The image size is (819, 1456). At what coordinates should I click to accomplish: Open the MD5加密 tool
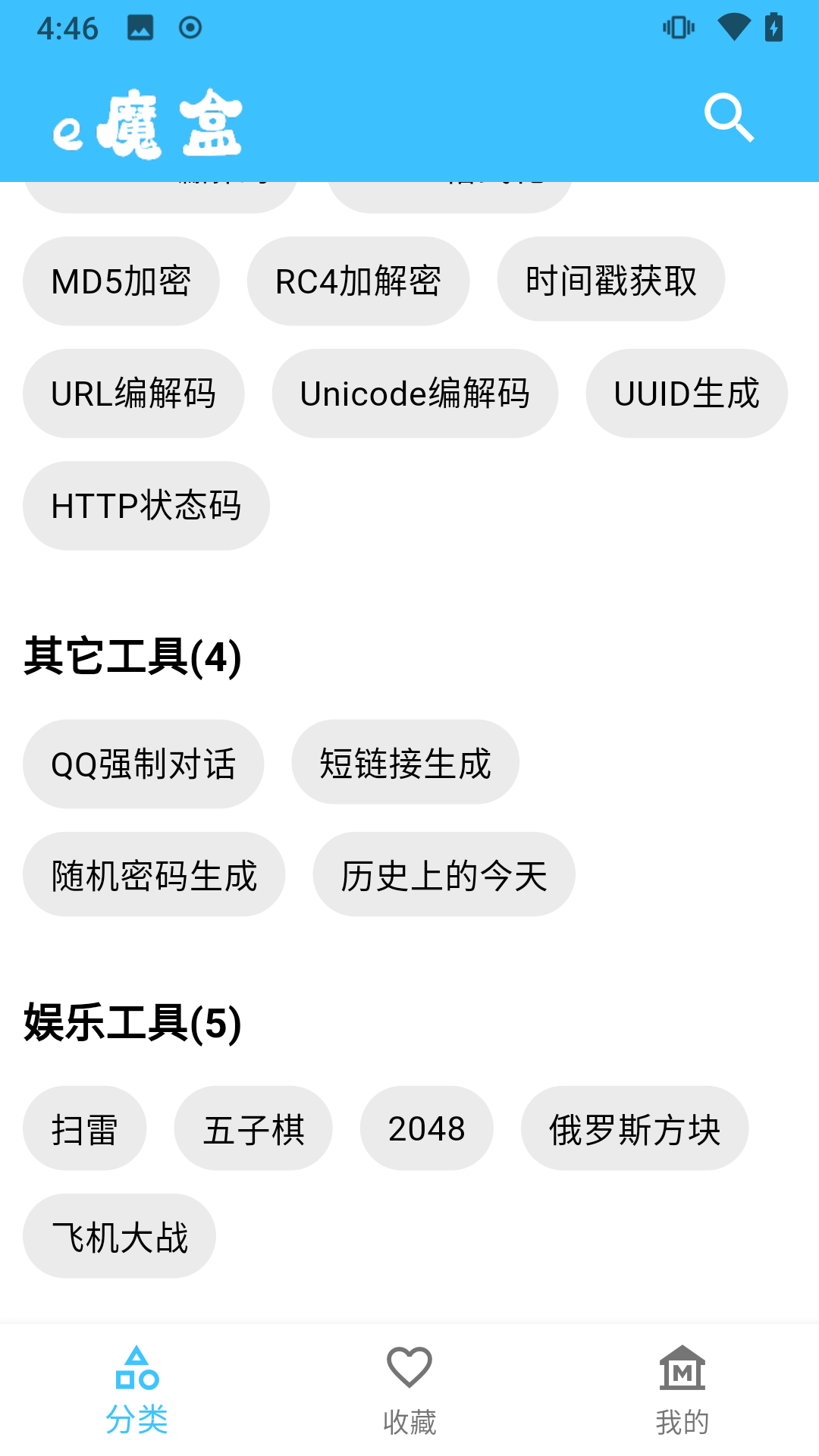tap(121, 280)
